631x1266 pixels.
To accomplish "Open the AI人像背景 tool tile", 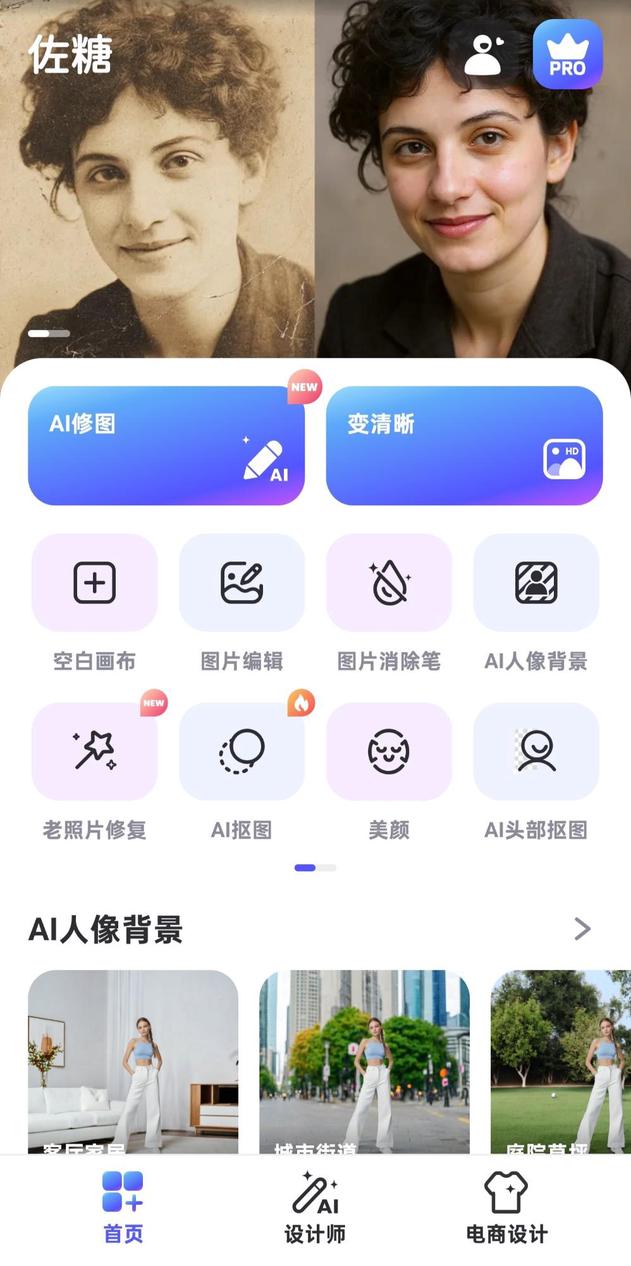I will [536, 583].
